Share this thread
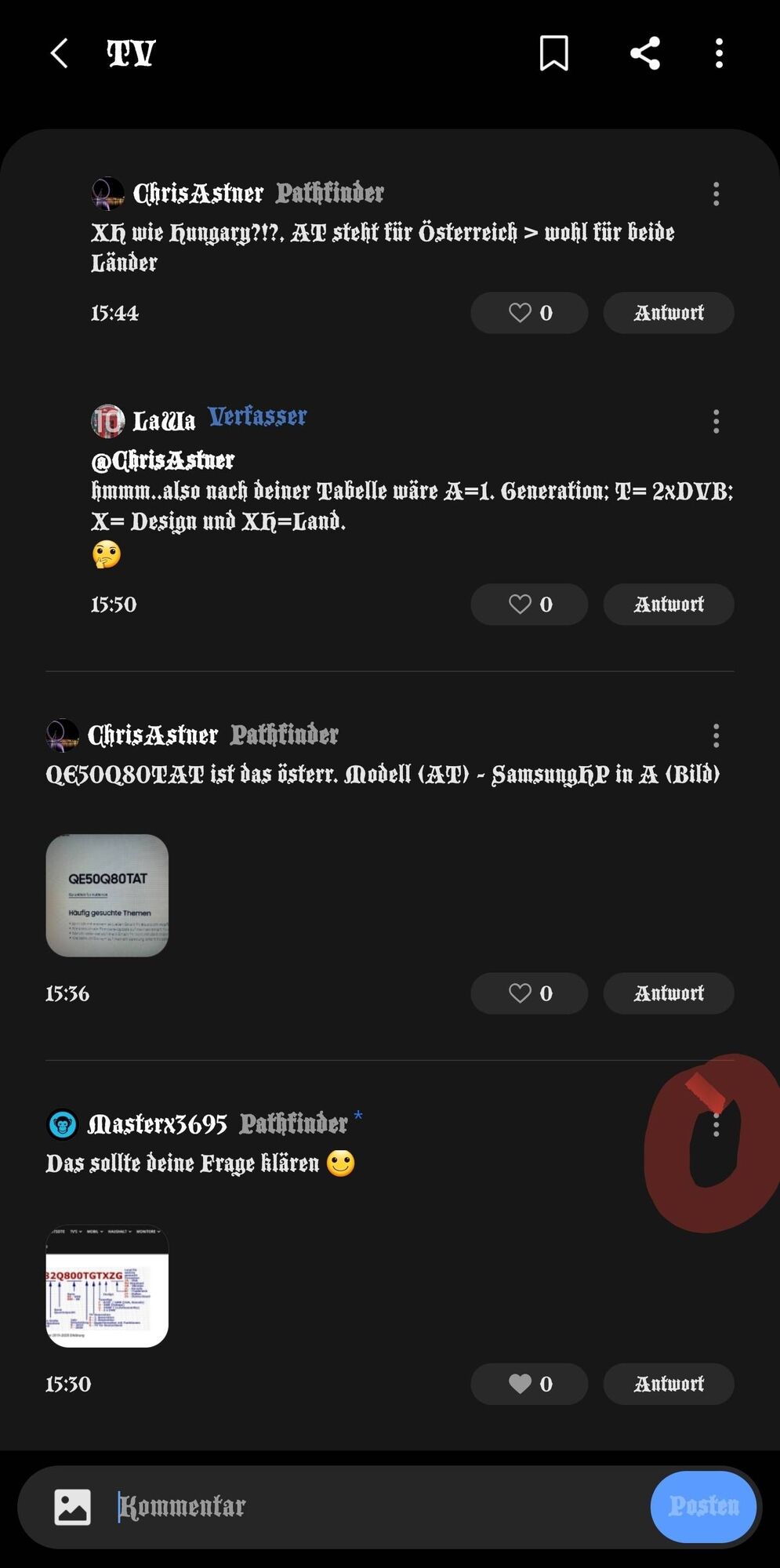 (644, 54)
